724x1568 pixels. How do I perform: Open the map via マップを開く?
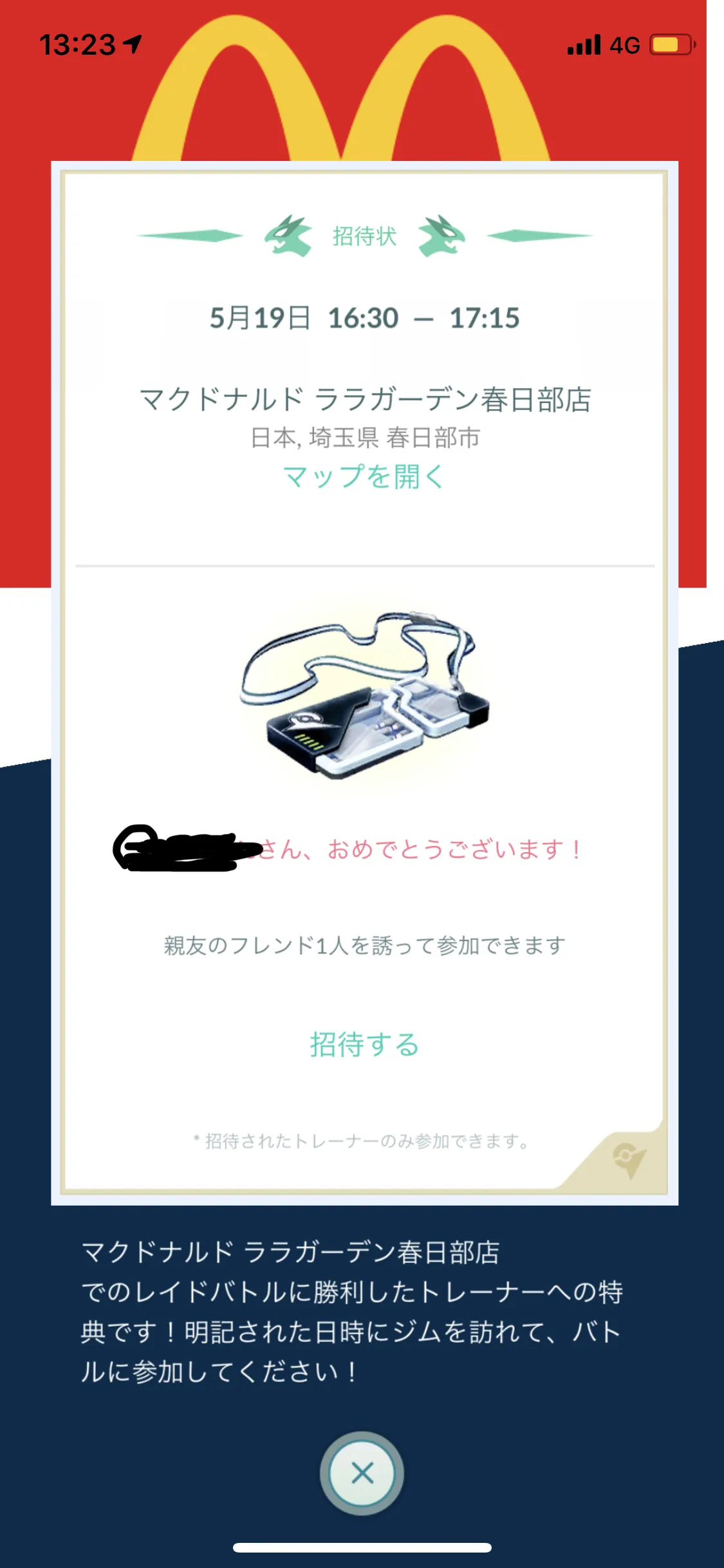pos(364,477)
